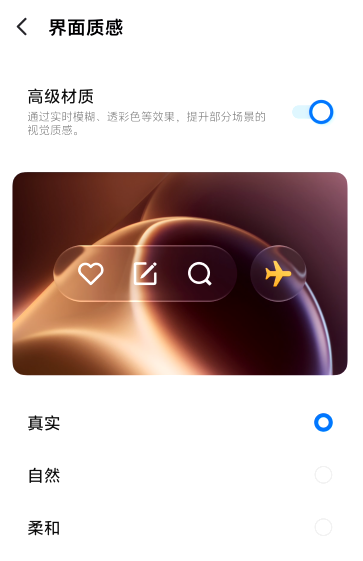Go back from 界面质感 page

[x=22, y=27]
